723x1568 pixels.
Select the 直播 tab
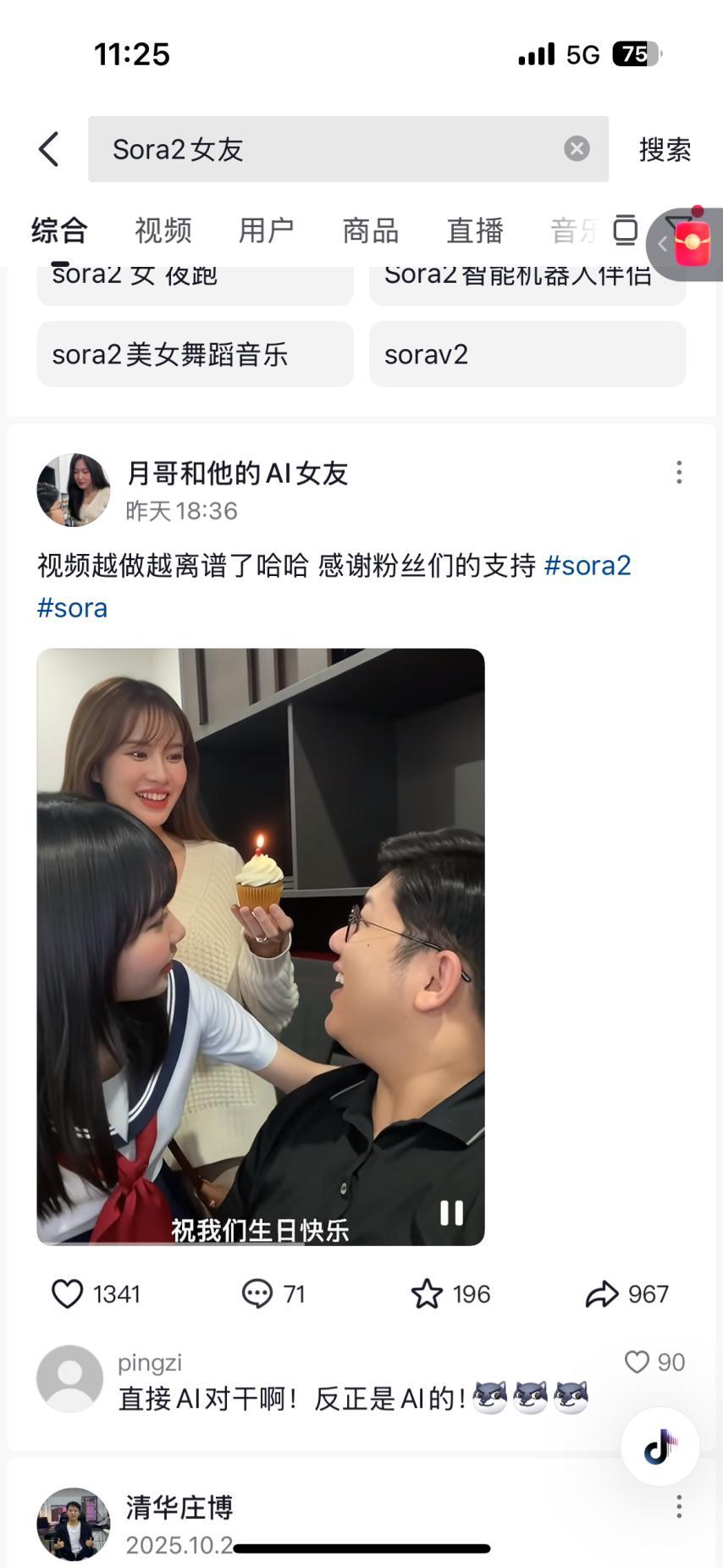pyautogui.click(x=475, y=230)
